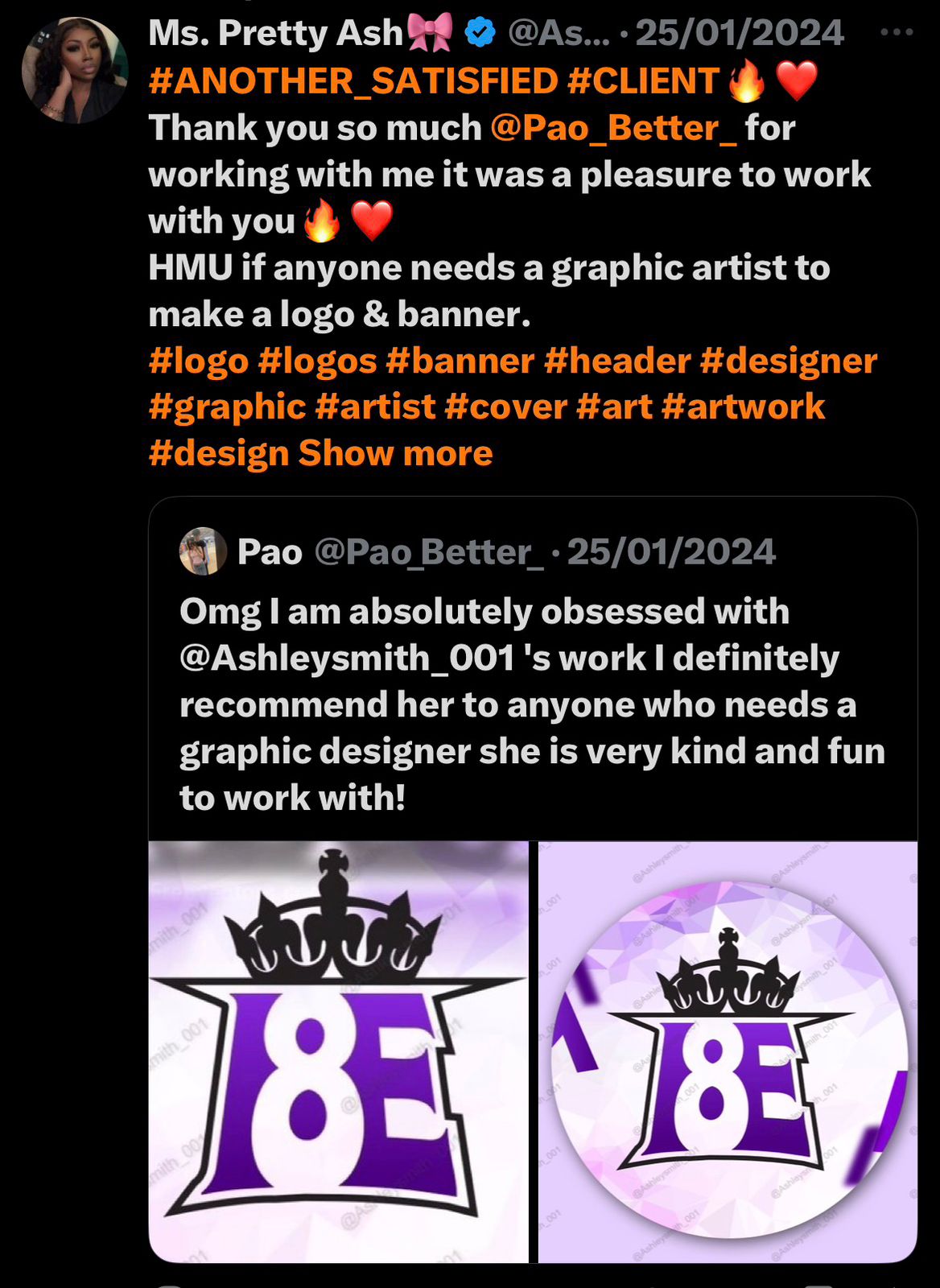Tap the #logo hashtag
940x1288 pixels.
click(x=198, y=361)
